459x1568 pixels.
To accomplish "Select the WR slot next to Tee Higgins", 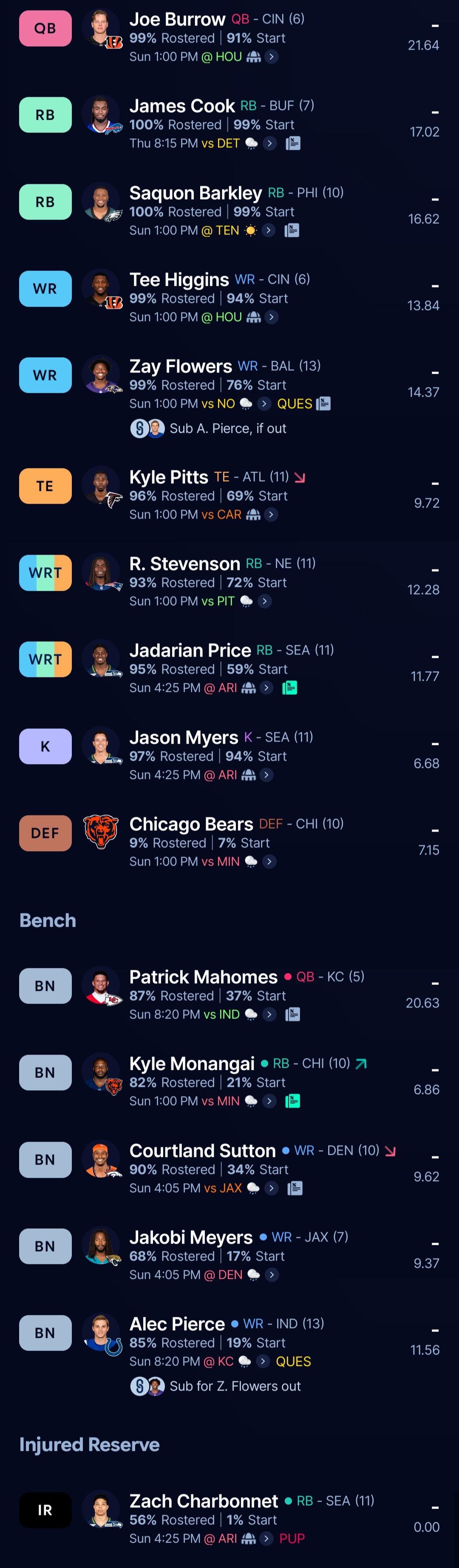I will pos(45,288).
